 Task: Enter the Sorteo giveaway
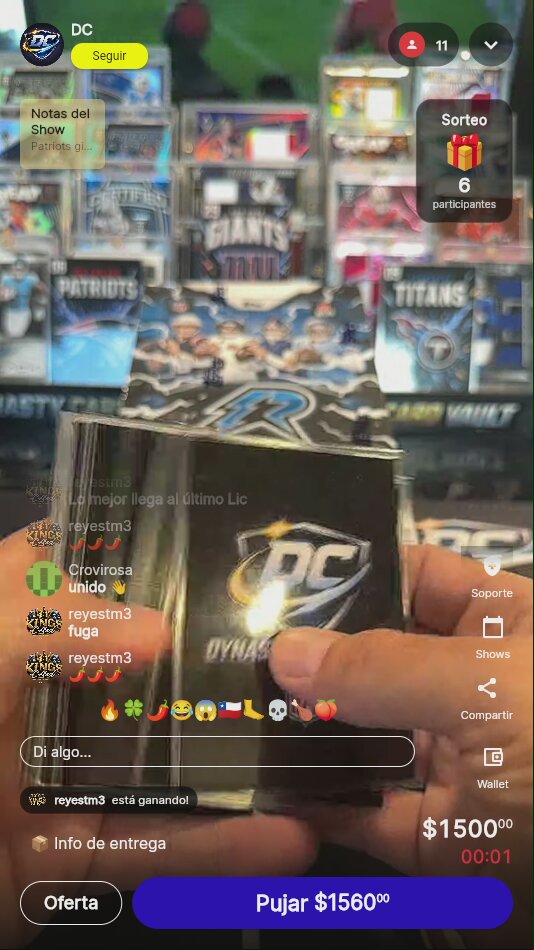(464, 161)
